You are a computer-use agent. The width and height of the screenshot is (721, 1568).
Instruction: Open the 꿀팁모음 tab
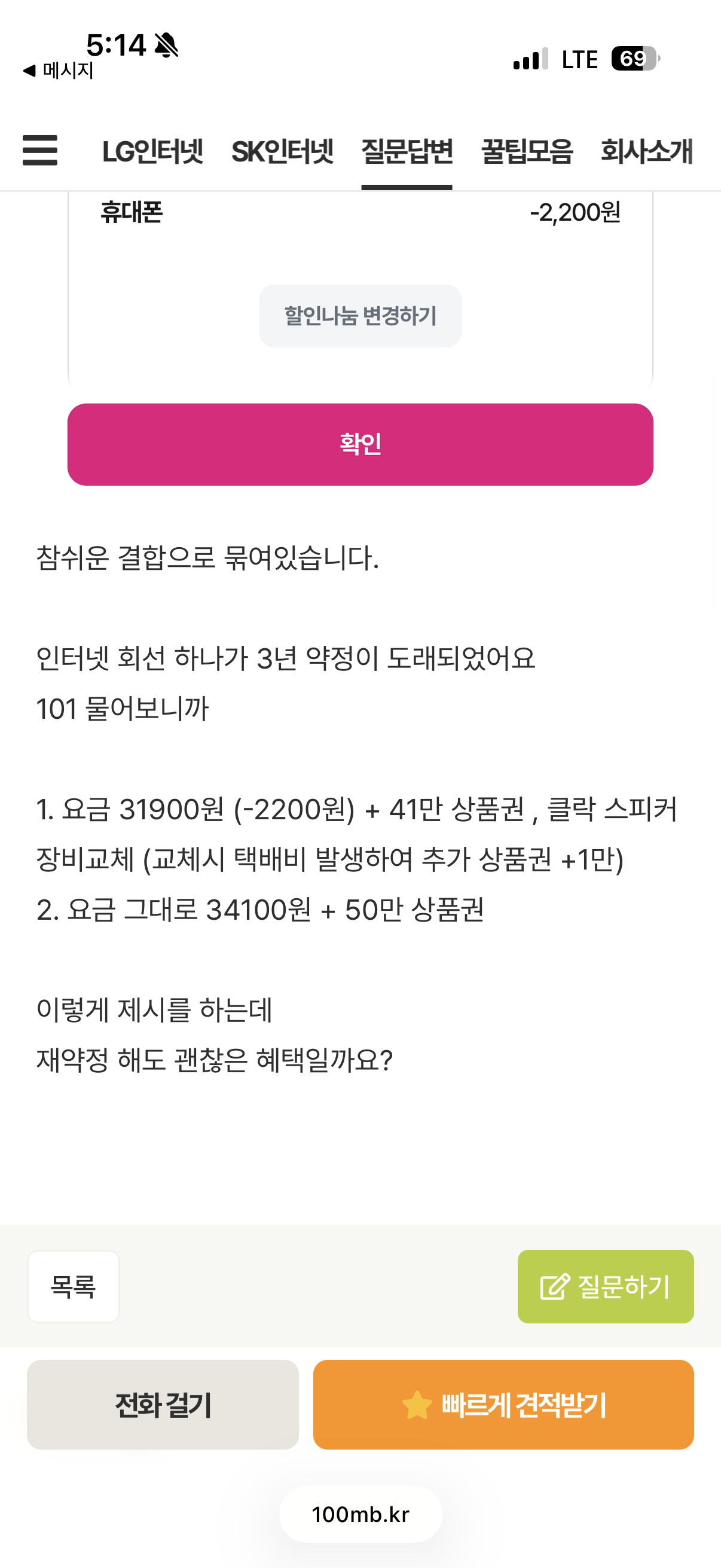[x=526, y=151]
